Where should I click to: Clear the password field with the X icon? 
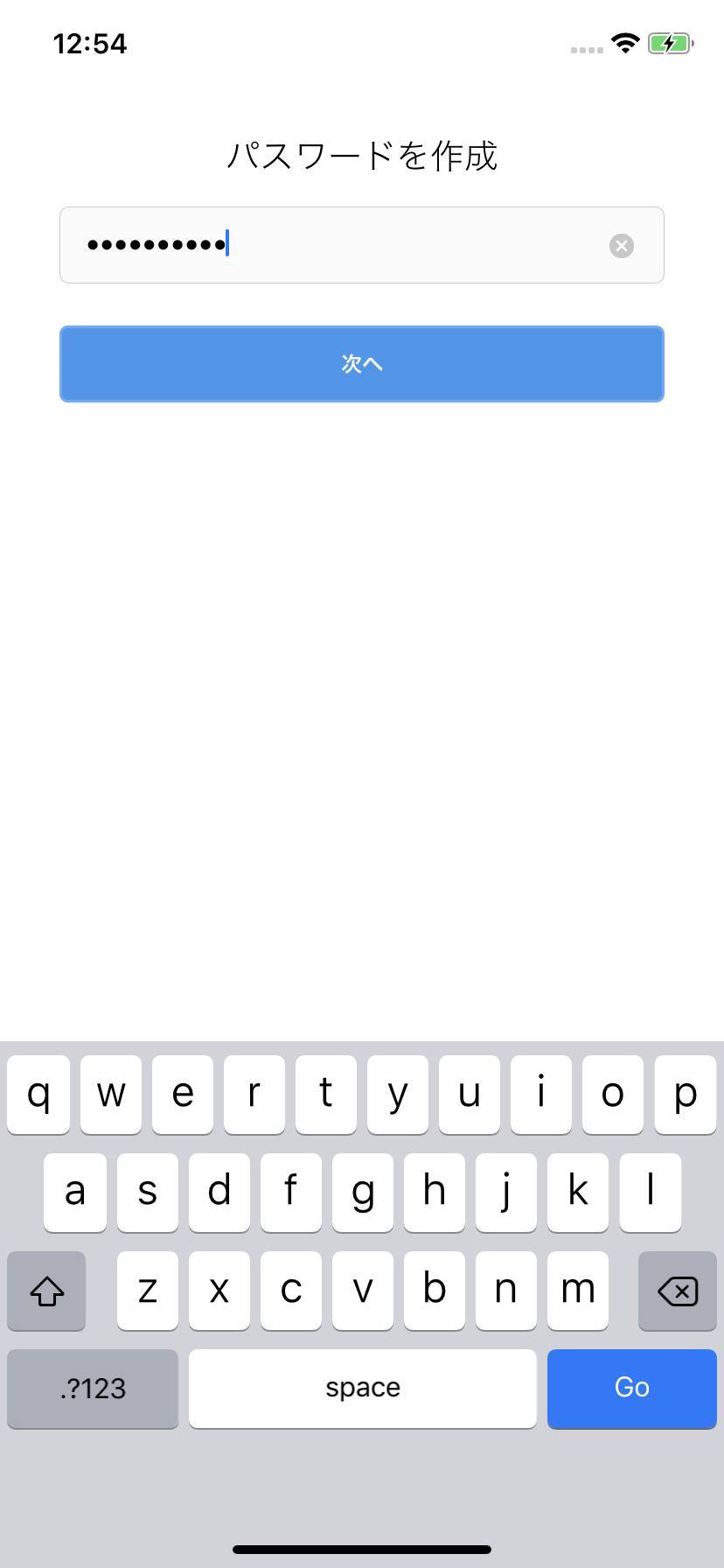(622, 246)
